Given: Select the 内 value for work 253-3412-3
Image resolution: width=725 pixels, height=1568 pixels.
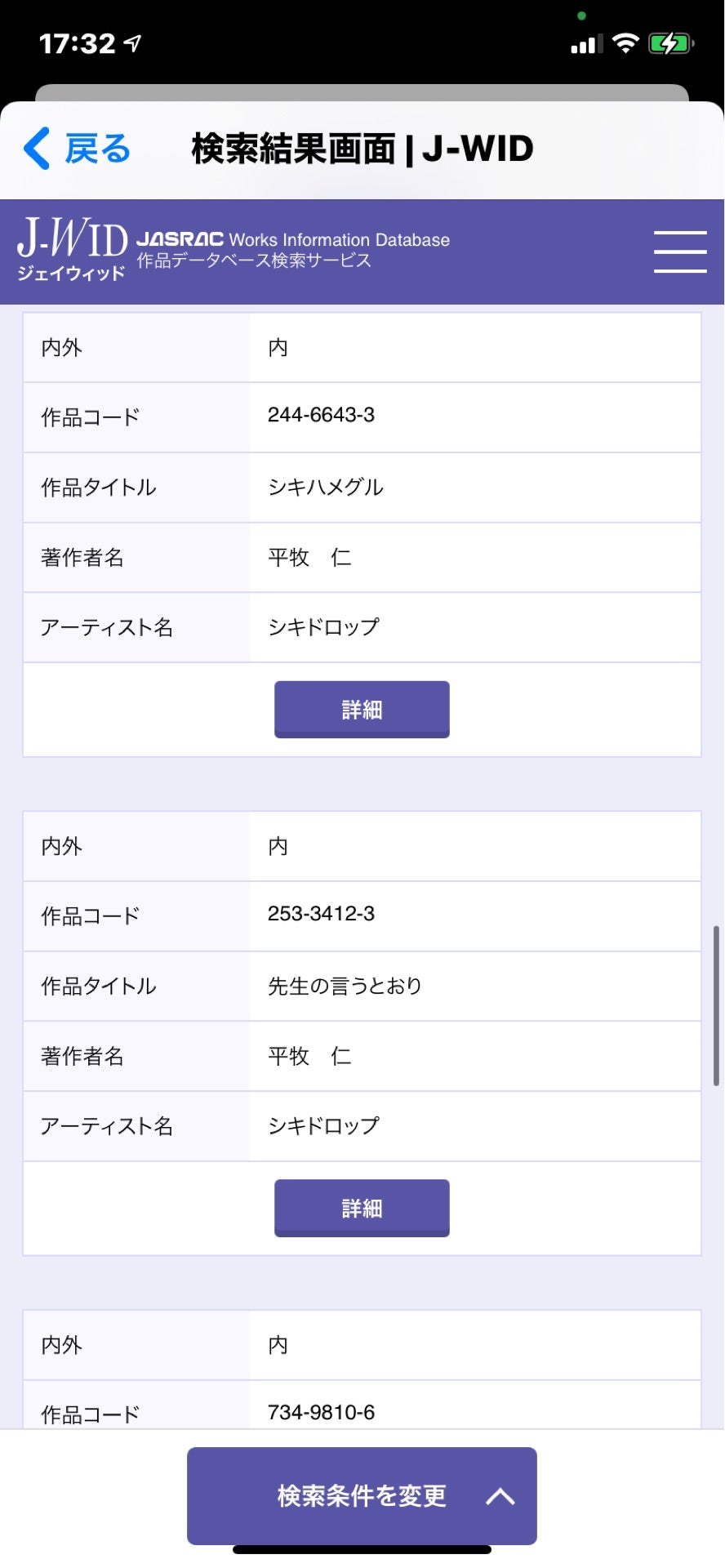Looking at the screenshot, I should pos(277,846).
